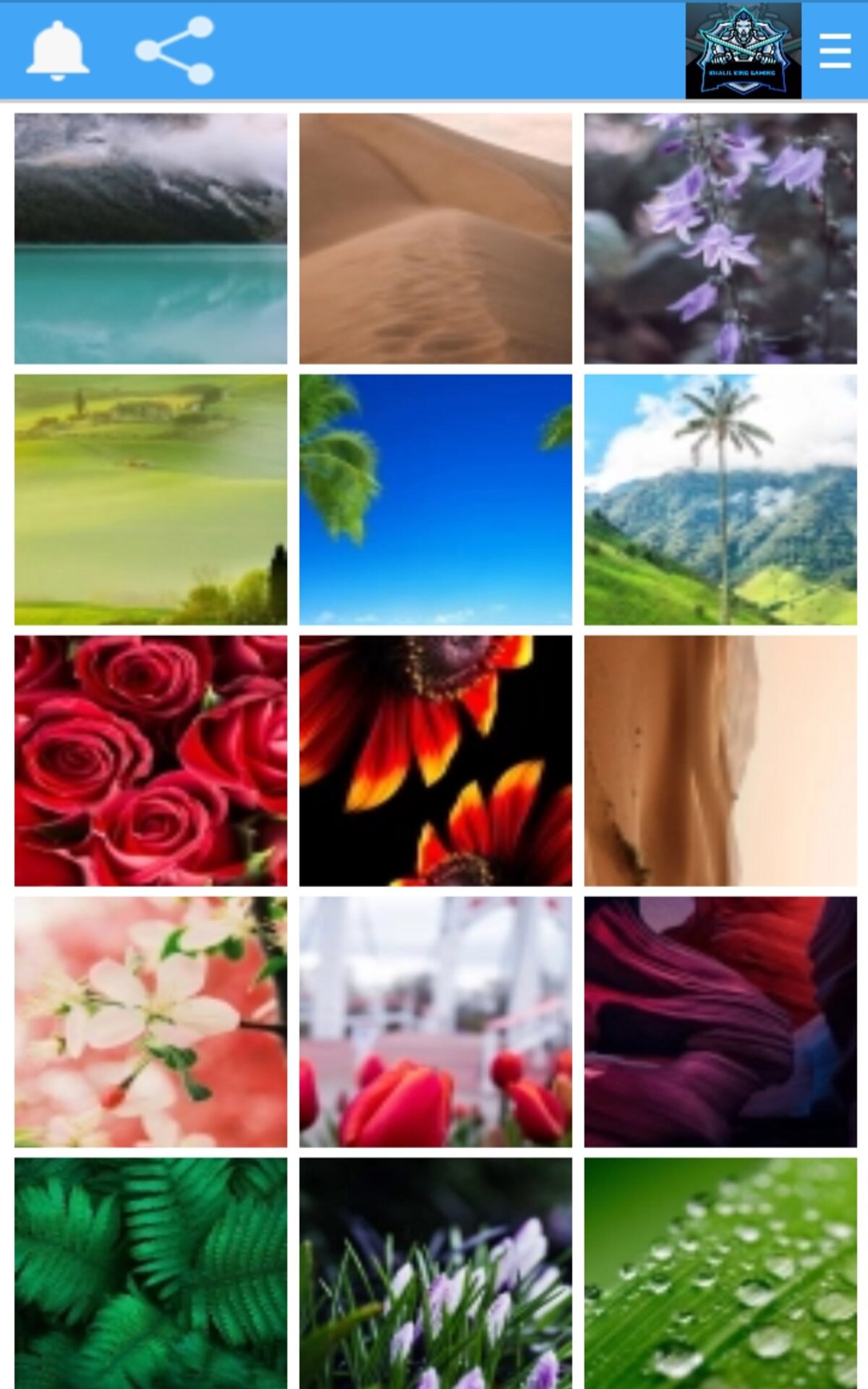Select the sand dune wallpaper
Screen dimensions: 868x1389
pos(434,237)
